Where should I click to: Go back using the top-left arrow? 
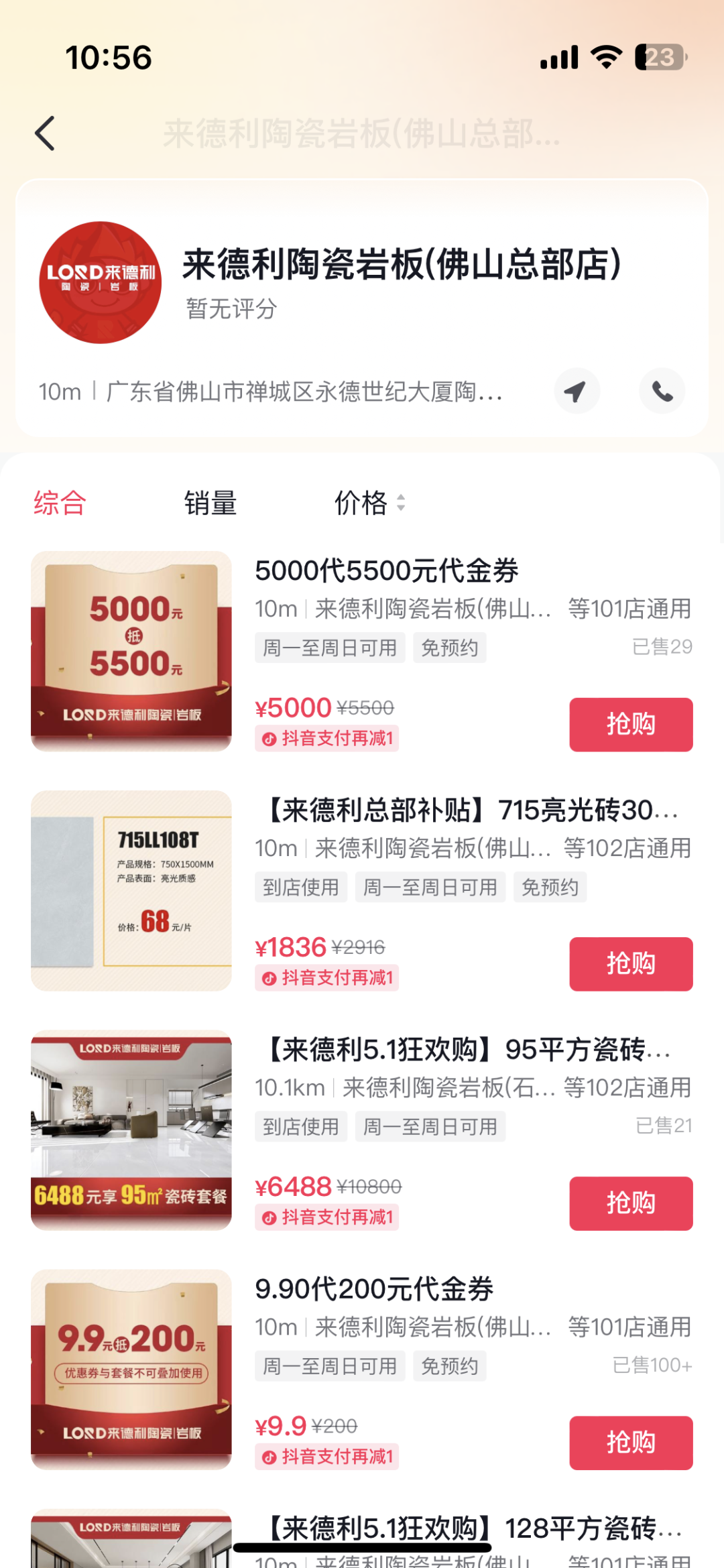click(x=45, y=133)
